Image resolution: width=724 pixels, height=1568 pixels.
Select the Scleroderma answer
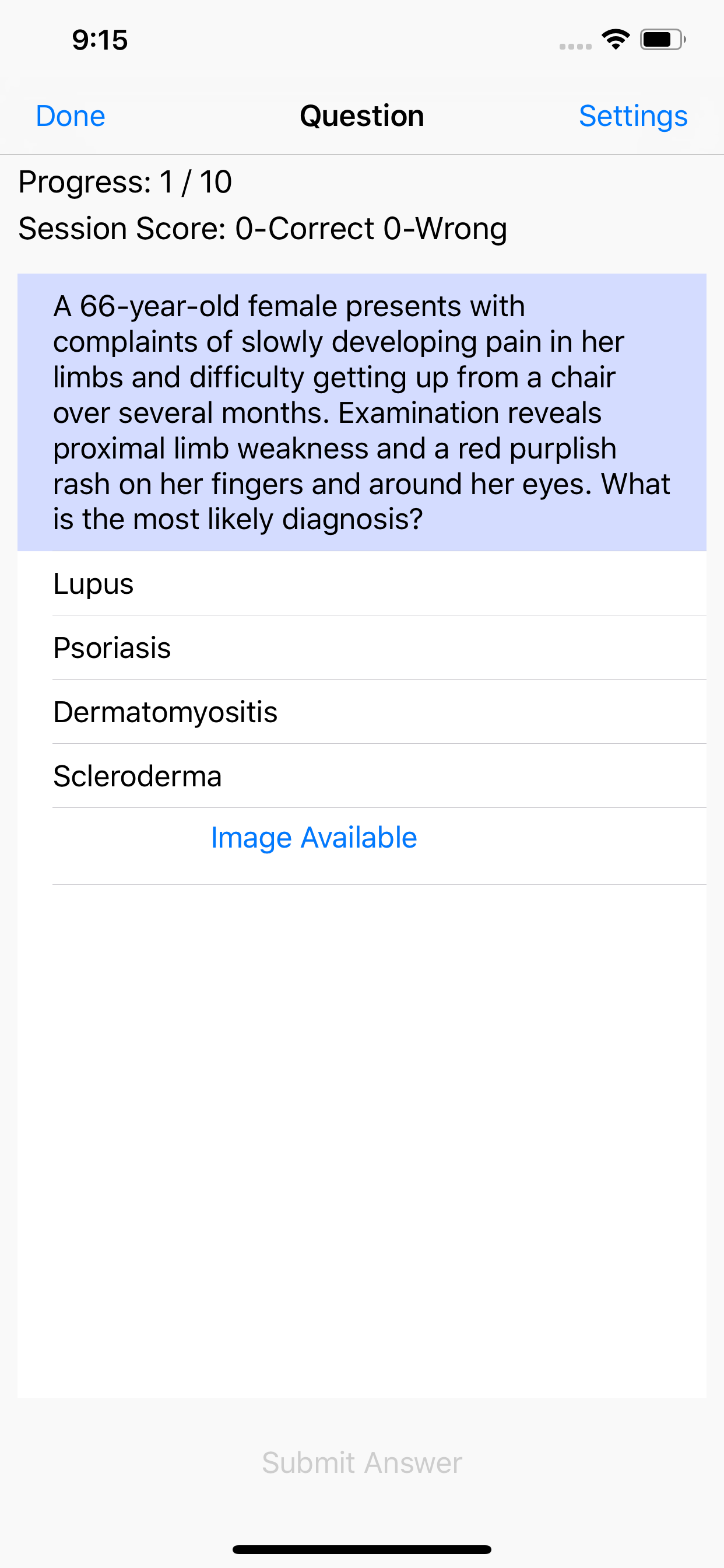[x=362, y=776]
